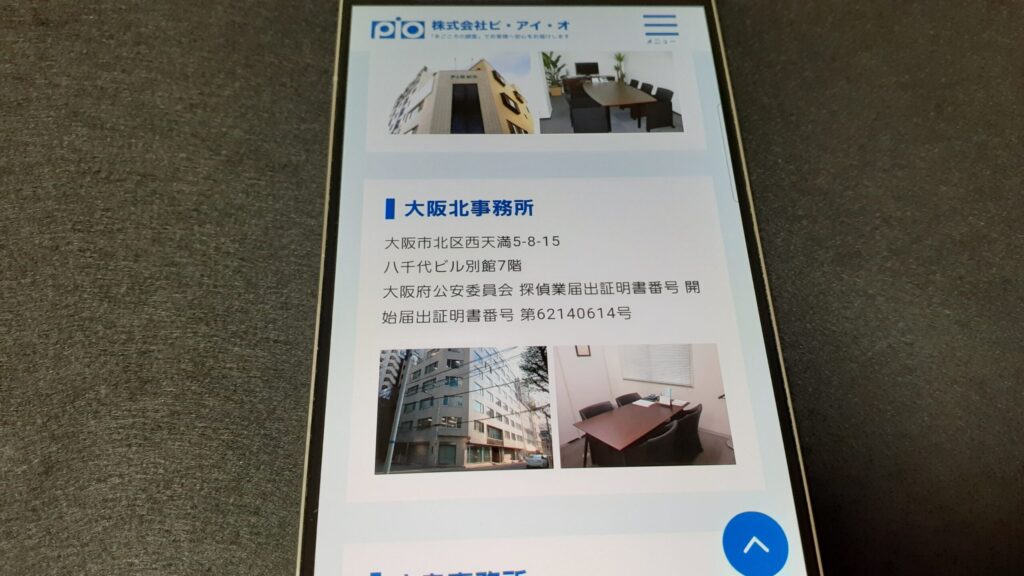
Task: Open the PIO company logo link
Action: point(398,29)
